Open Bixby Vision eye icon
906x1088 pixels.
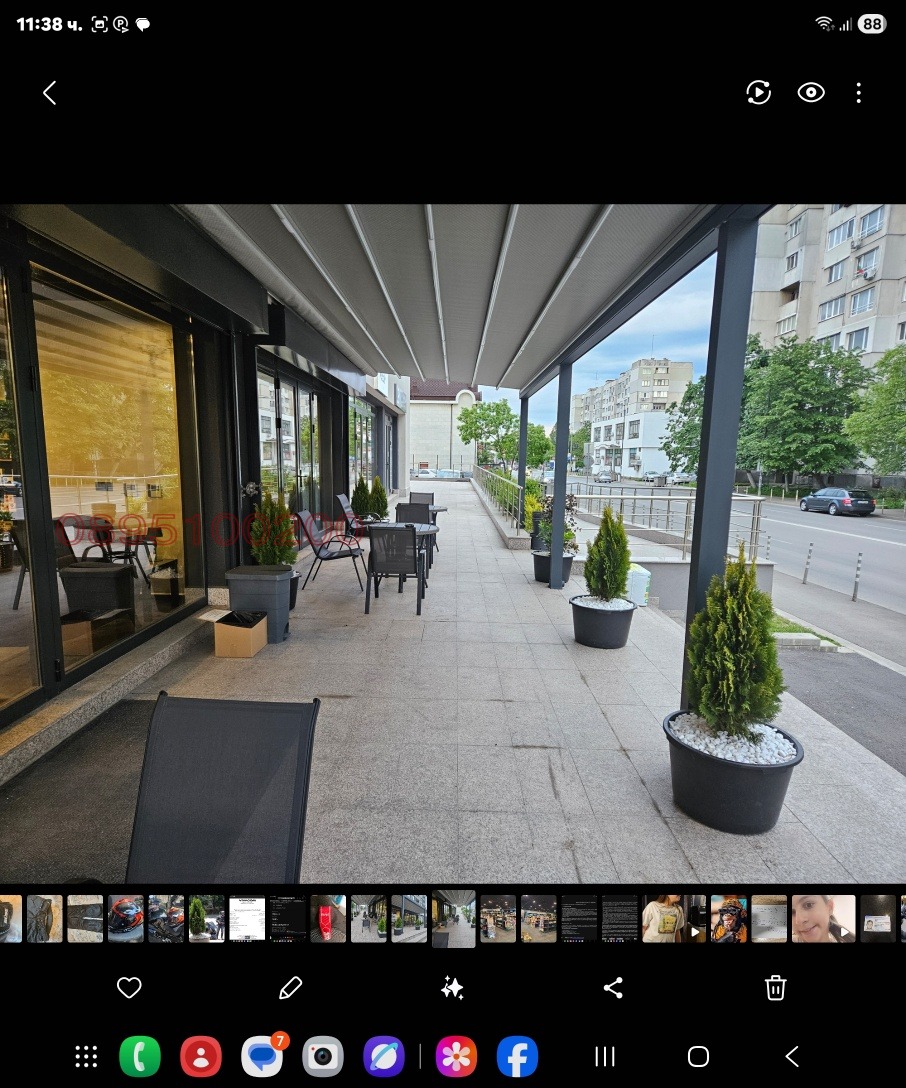[x=811, y=93]
